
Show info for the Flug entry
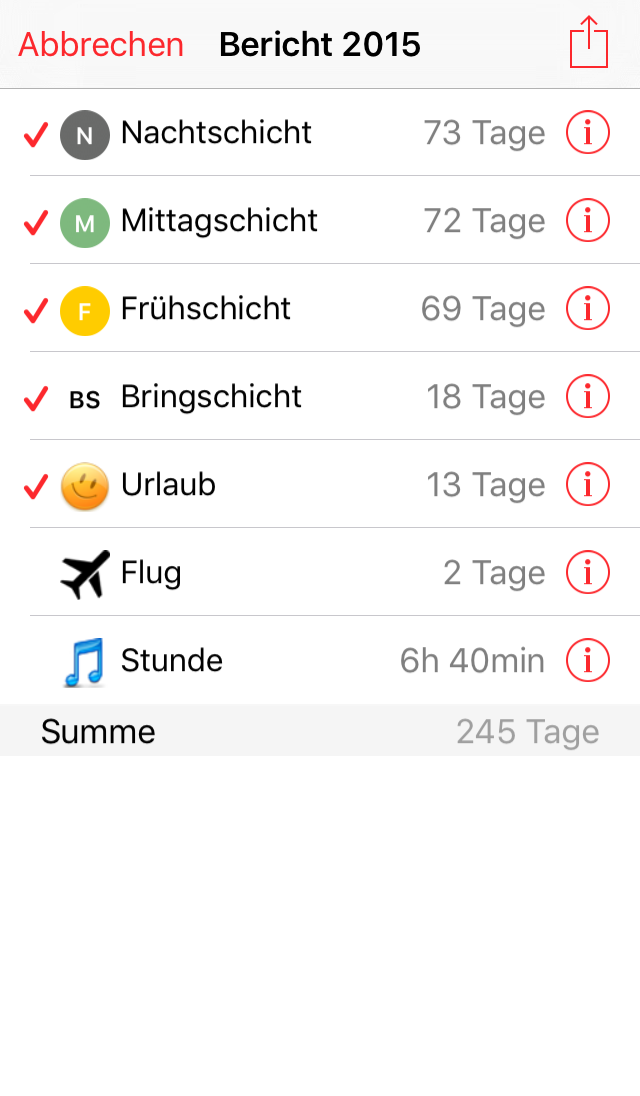pyautogui.click(x=588, y=573)
